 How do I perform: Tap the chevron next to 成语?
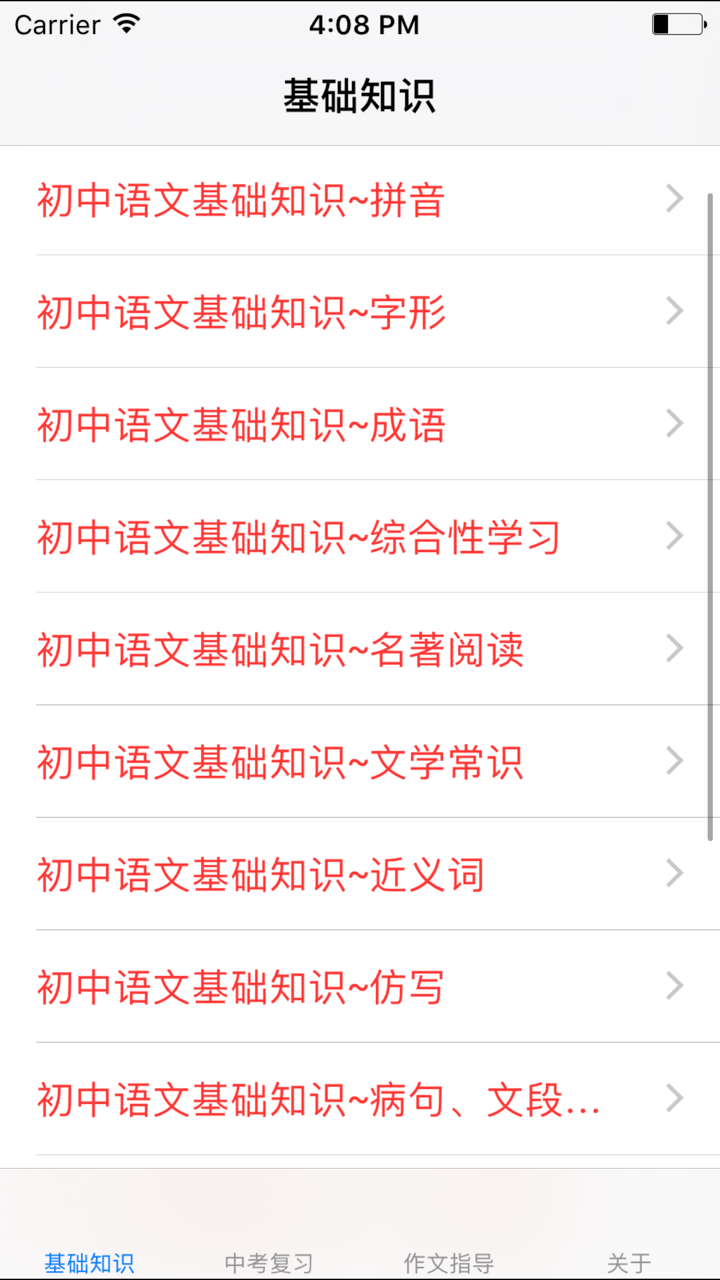(x=674, y=423)
